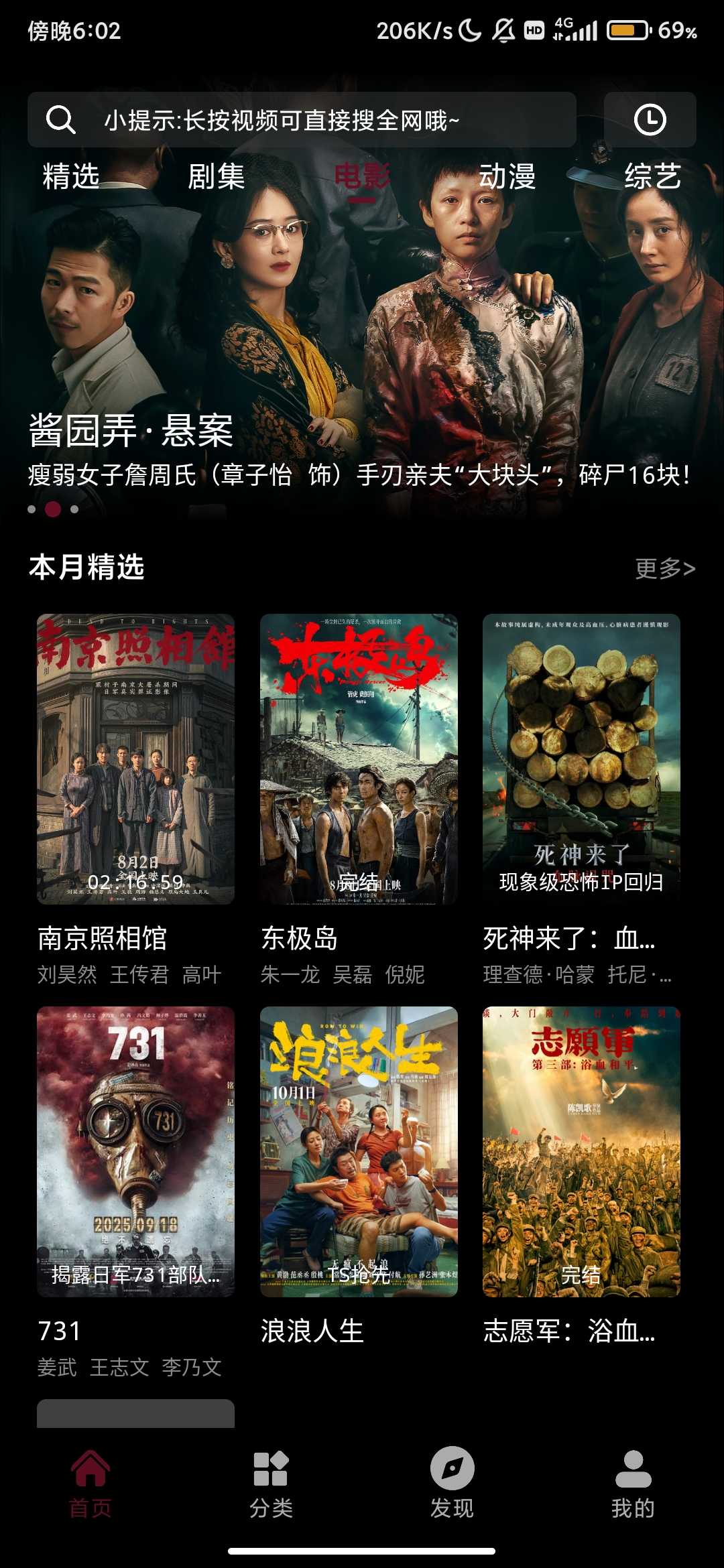Open the 我的 profile tab
This screenshot has width=724, height=1568.
tap(633, 1484)
